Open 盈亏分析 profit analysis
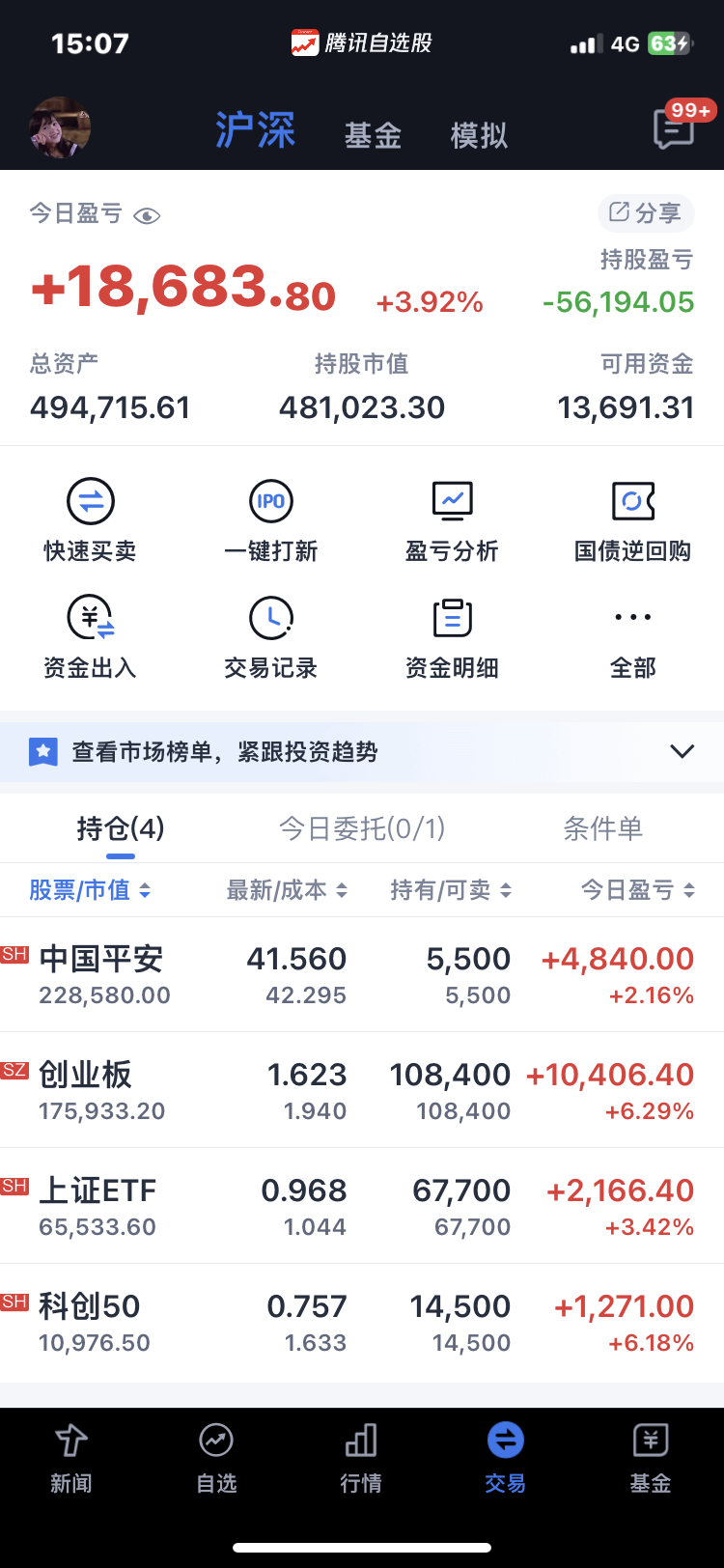 tap(452, 521)
